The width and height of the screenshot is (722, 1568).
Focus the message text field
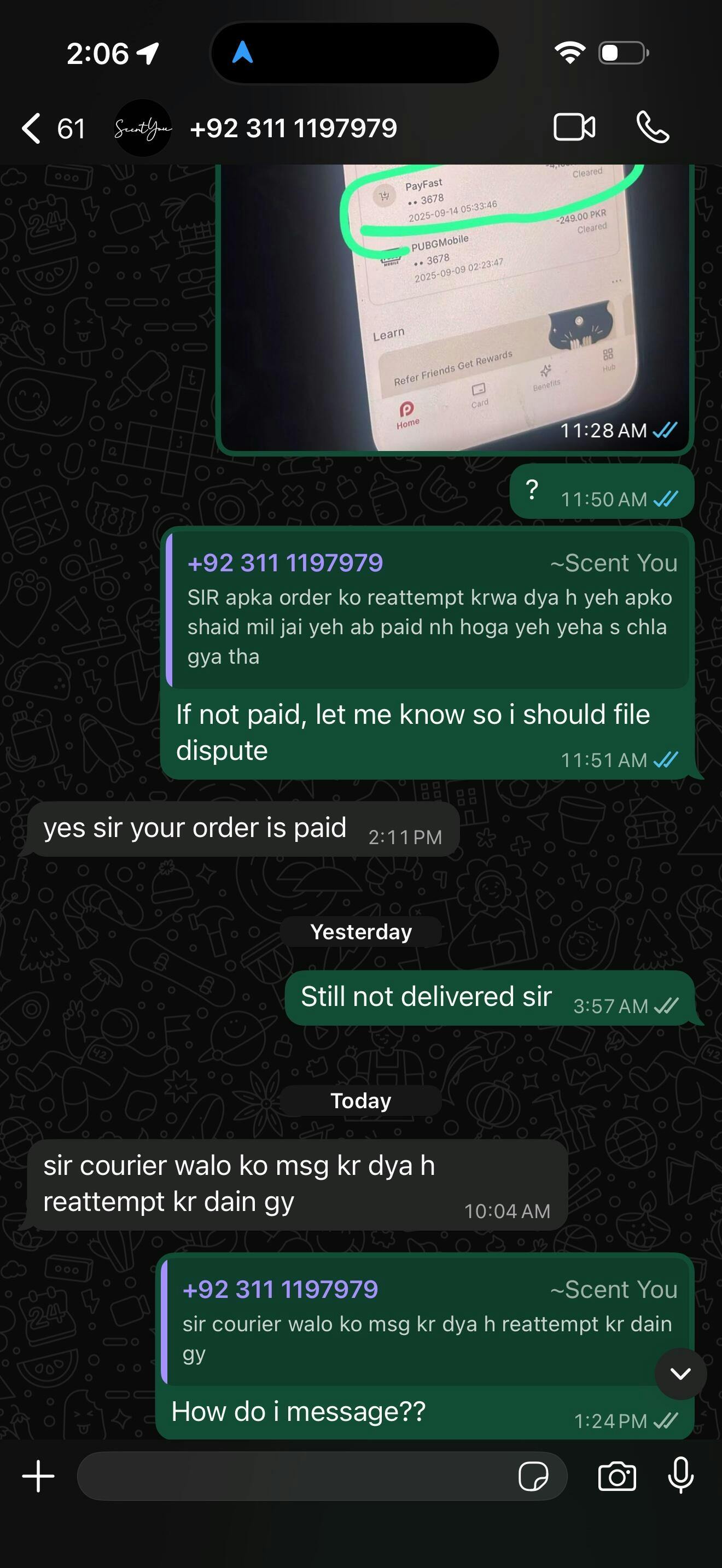[292, 1477]
